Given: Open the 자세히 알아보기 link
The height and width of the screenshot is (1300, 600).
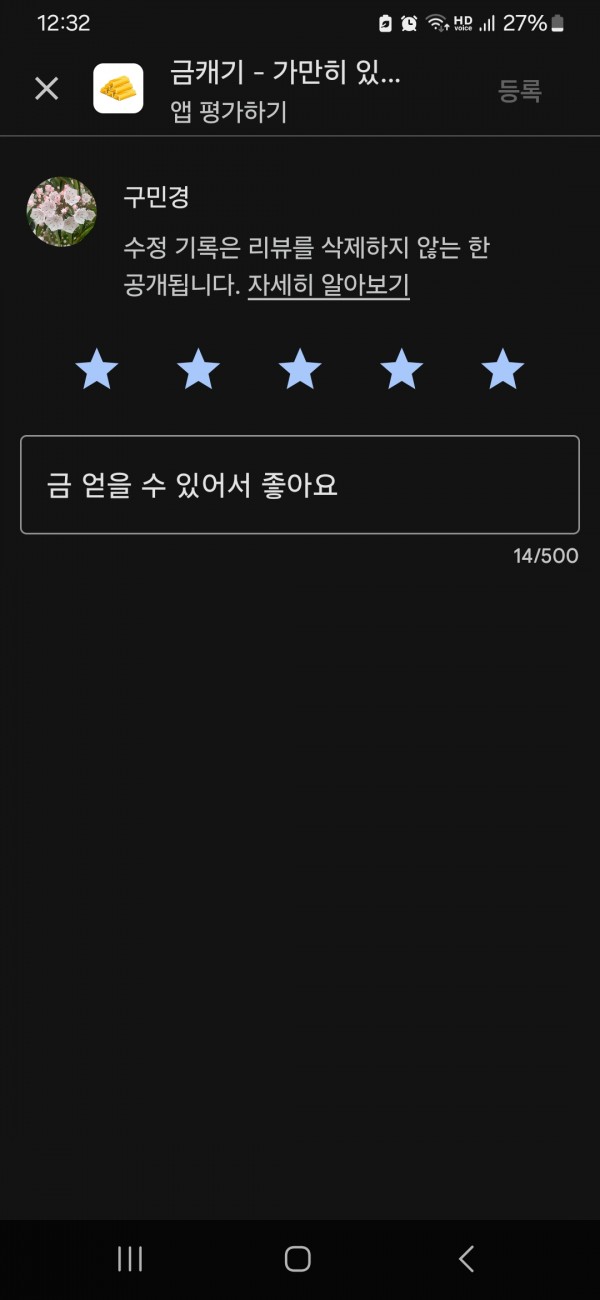Looking at the screenshot, I should [x=329, y=285].
